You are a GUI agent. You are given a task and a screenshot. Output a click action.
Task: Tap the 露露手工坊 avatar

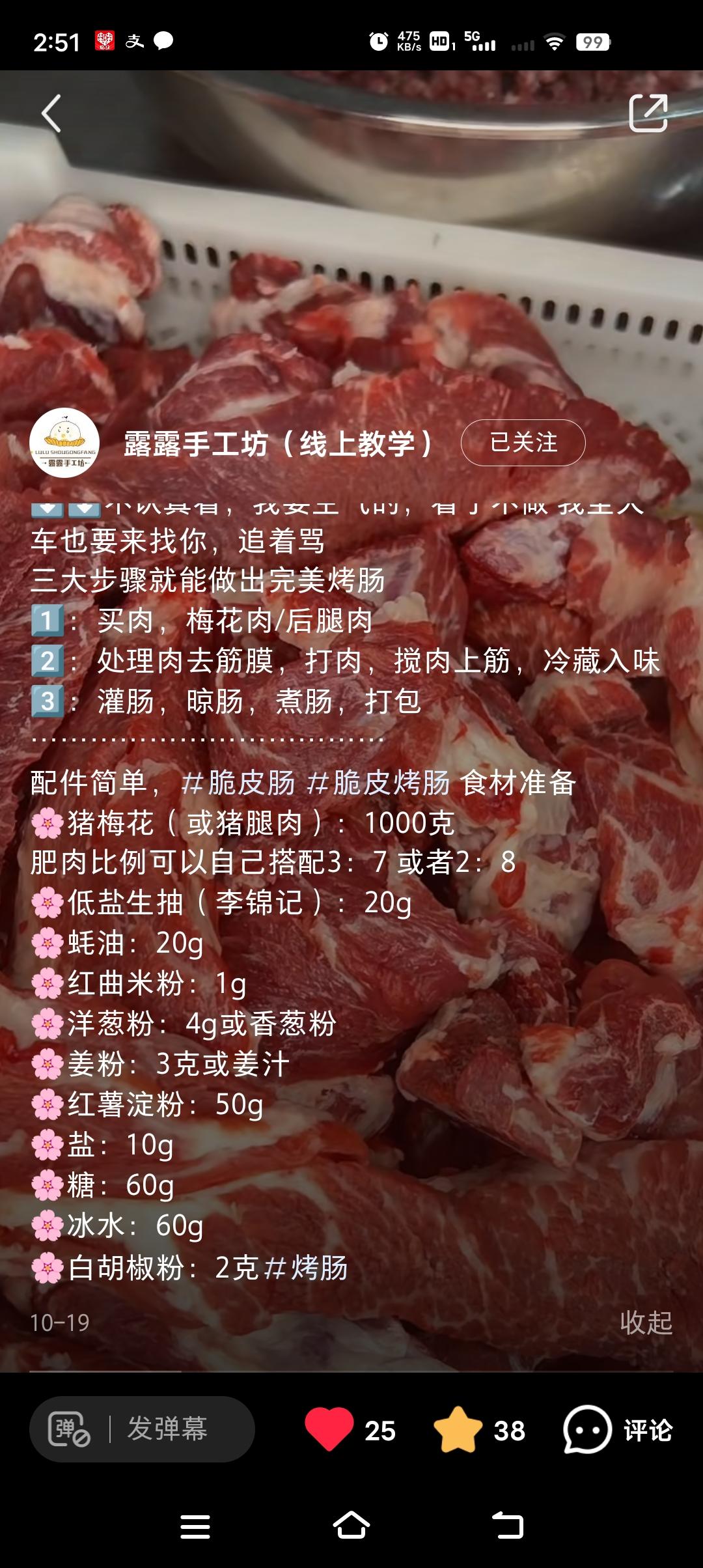[x=70, y=442]
